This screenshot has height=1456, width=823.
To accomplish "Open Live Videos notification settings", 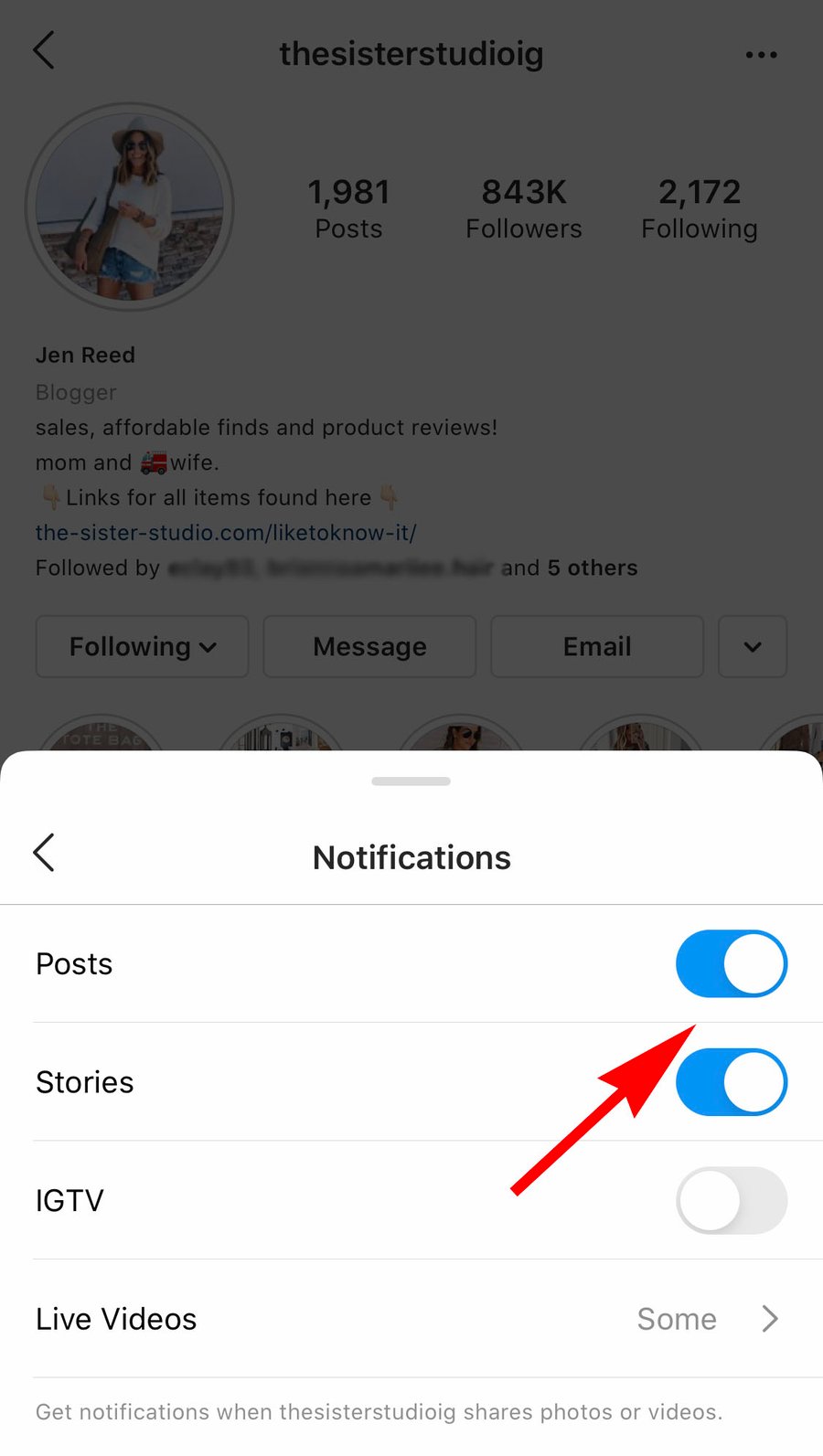I will [411, 1319].
